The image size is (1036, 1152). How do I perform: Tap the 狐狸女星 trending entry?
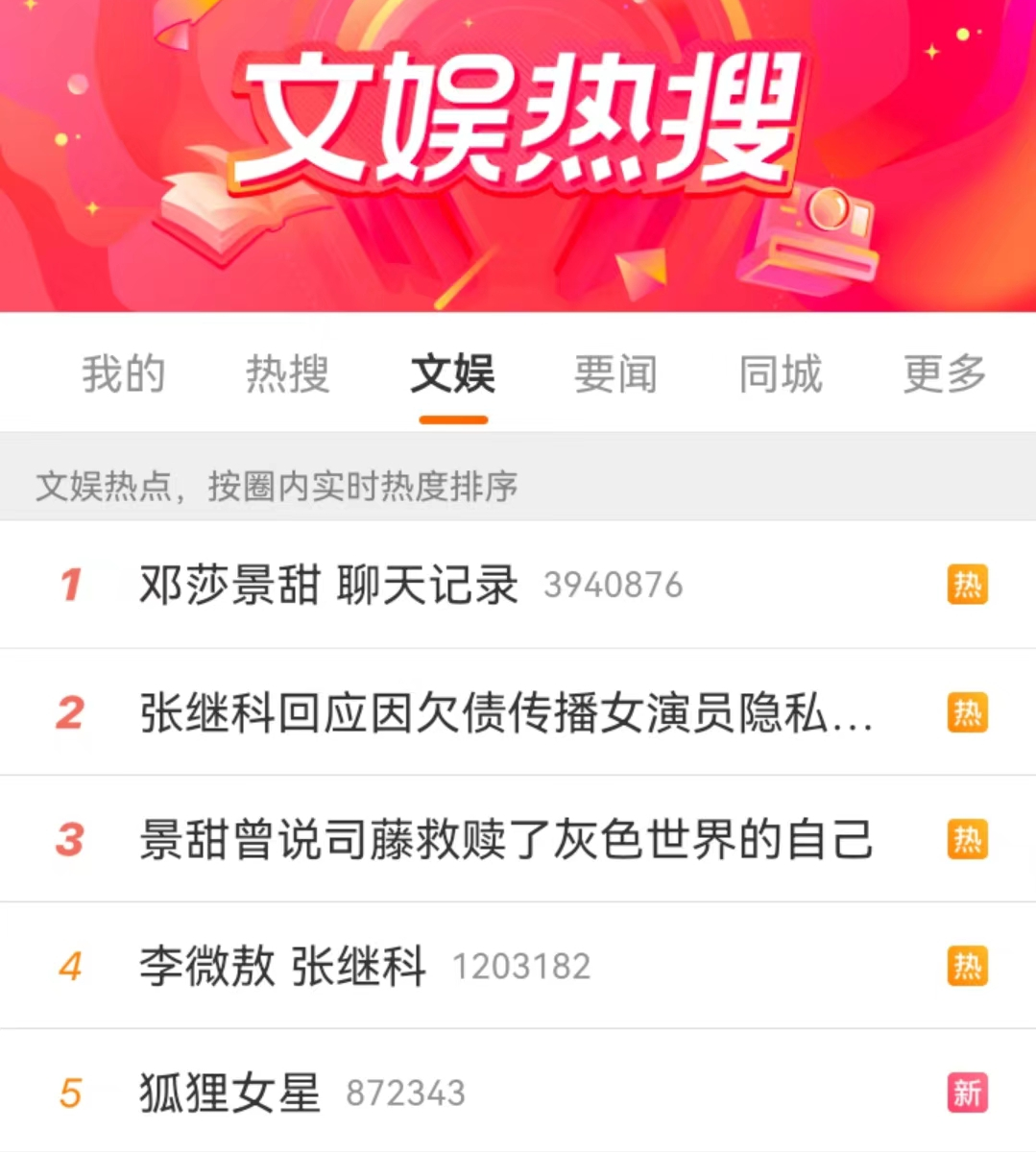tap(229, 1092)
